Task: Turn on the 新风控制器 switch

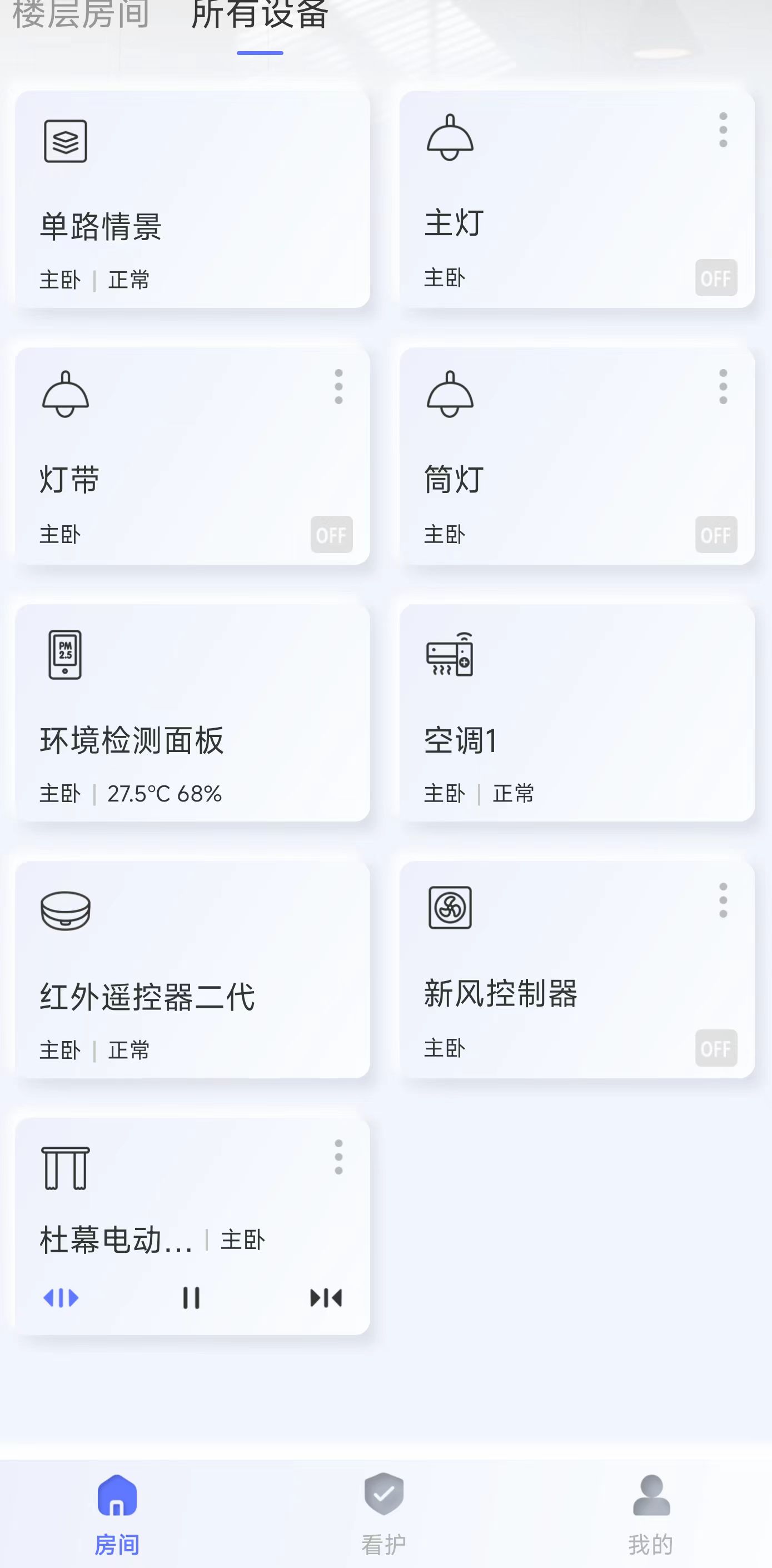Action: coord(715,1048)
